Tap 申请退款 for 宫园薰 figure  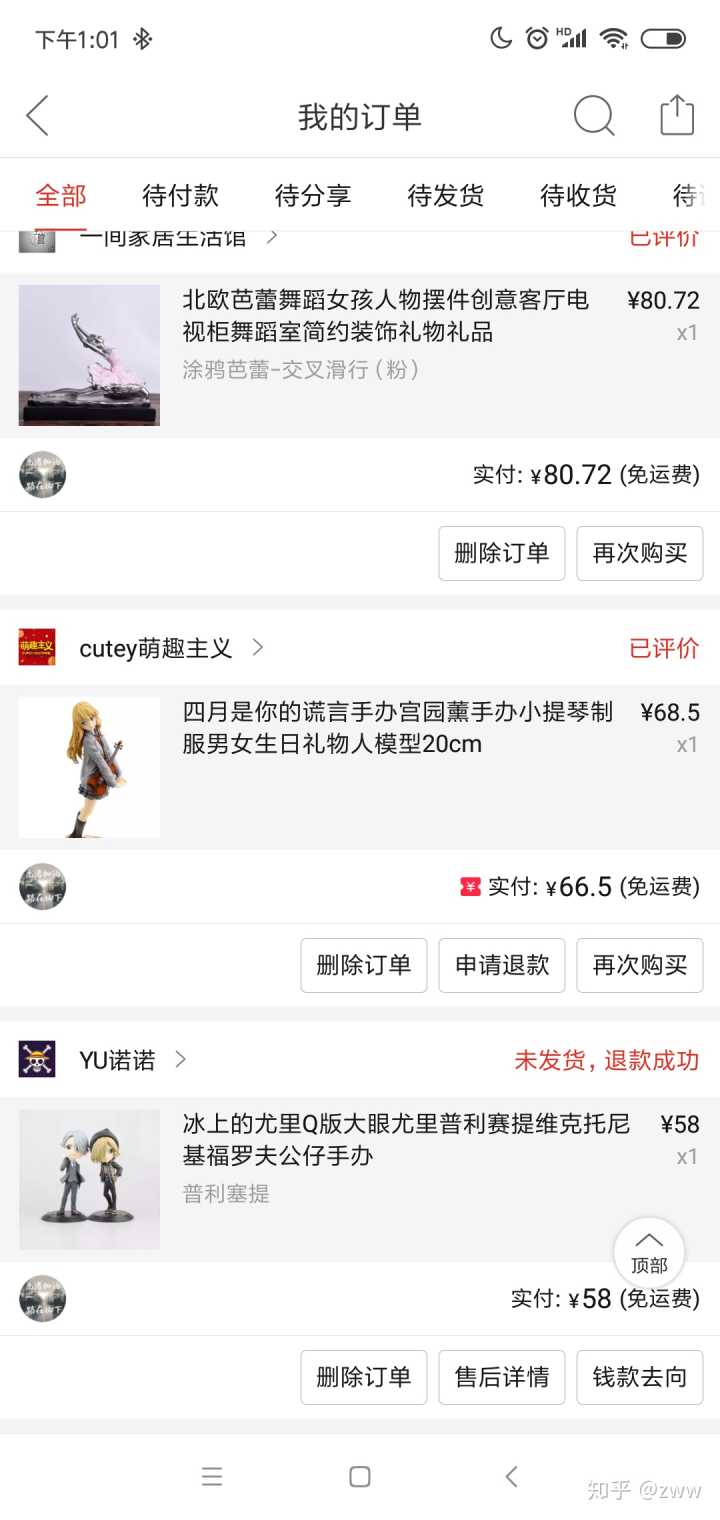(x=501, y=965)
